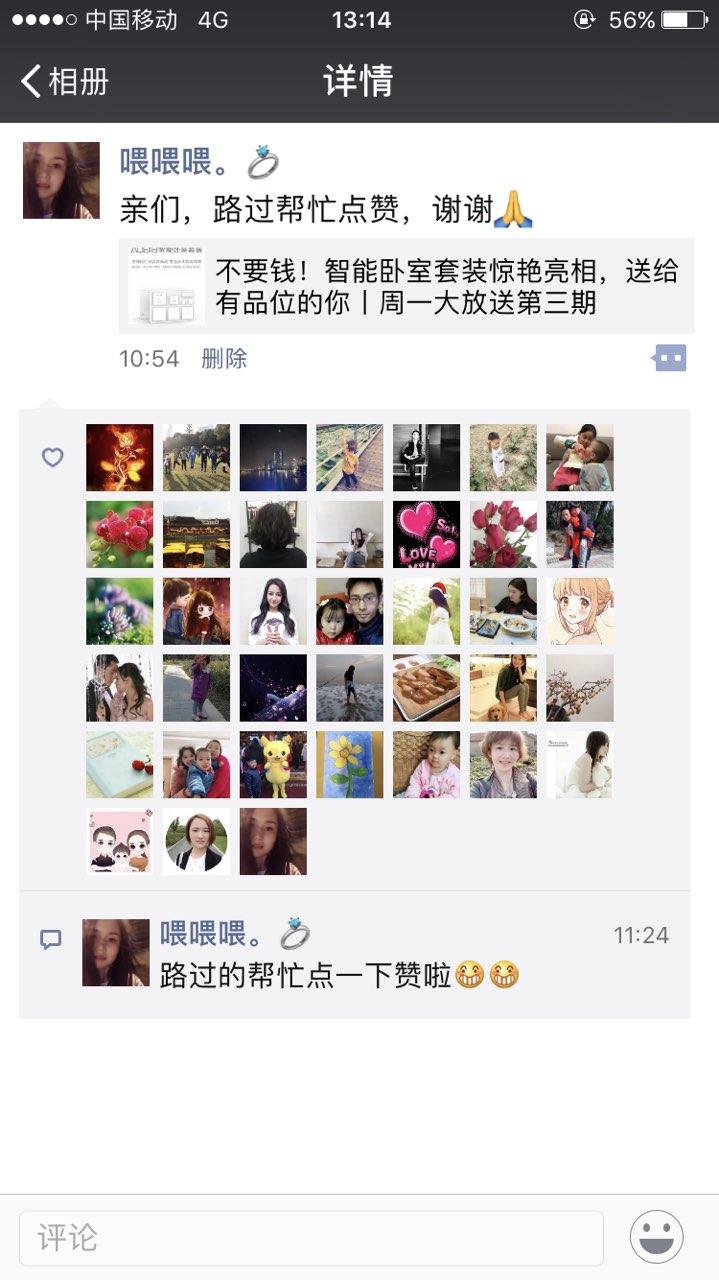Go back to 相册
The image size is (719, 1280).
pyautogui.click(x=65, y=81)
